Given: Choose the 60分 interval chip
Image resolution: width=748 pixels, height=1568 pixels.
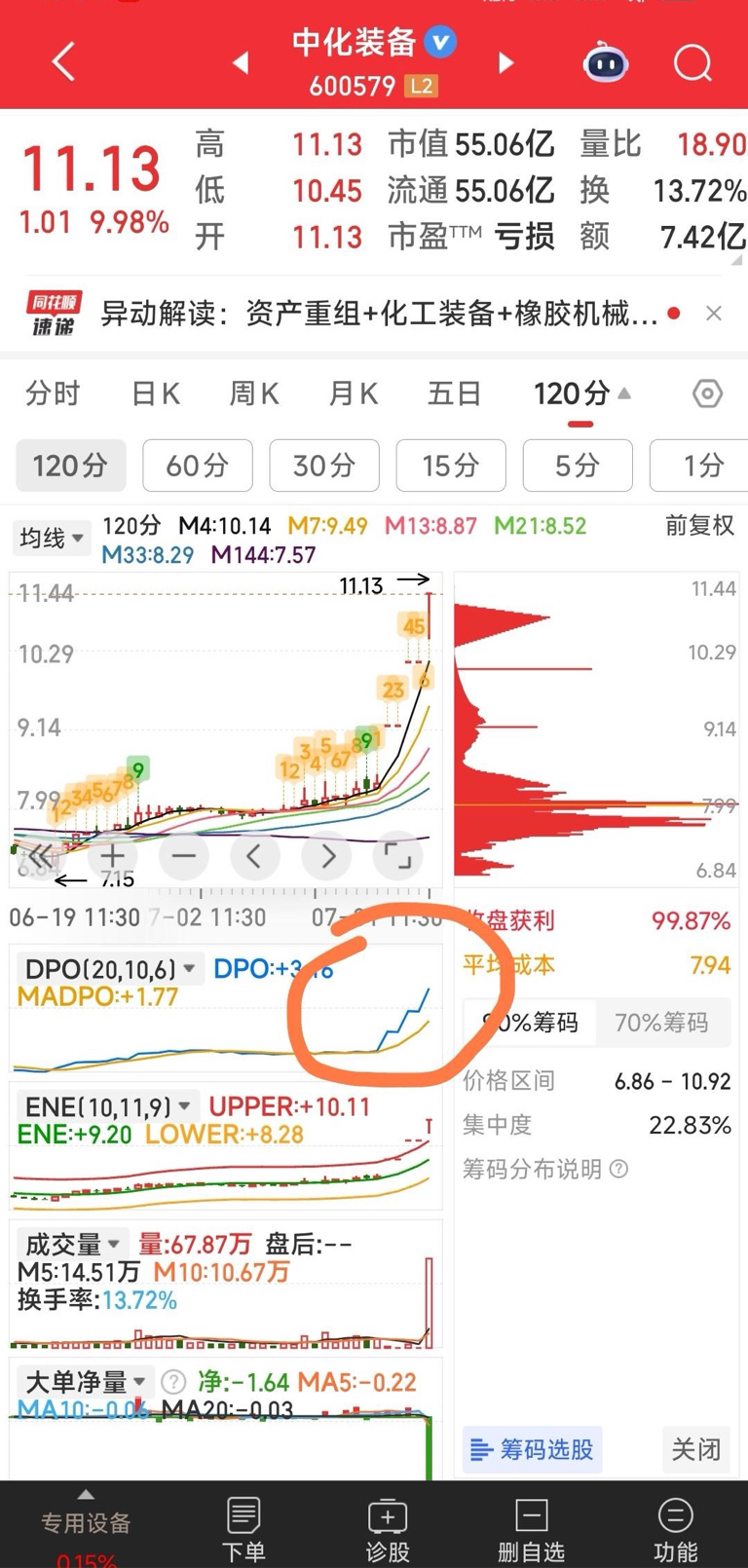Looking at the screenshot, I should (x=198, y=466).
